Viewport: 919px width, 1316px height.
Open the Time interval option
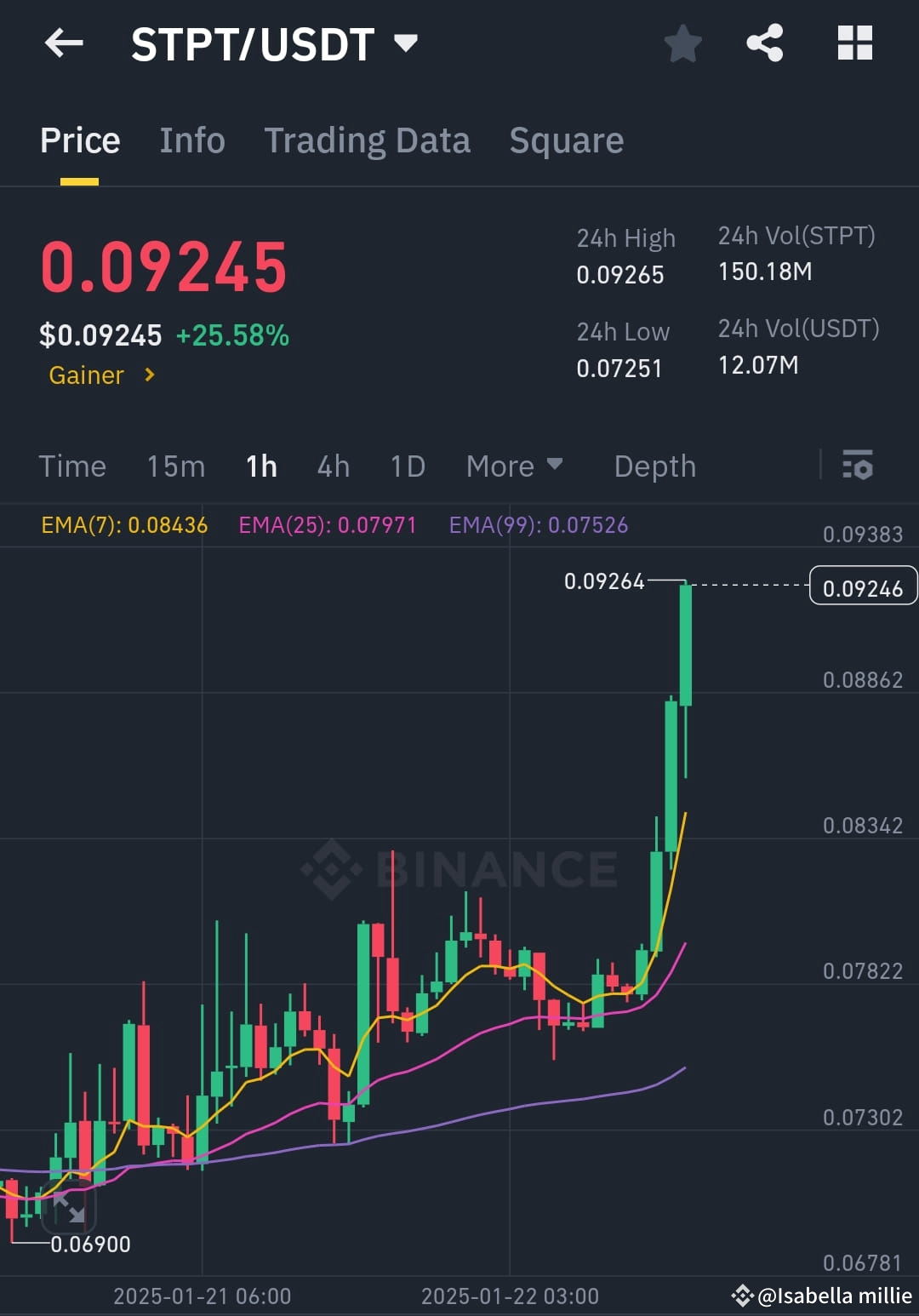point(72,466)
